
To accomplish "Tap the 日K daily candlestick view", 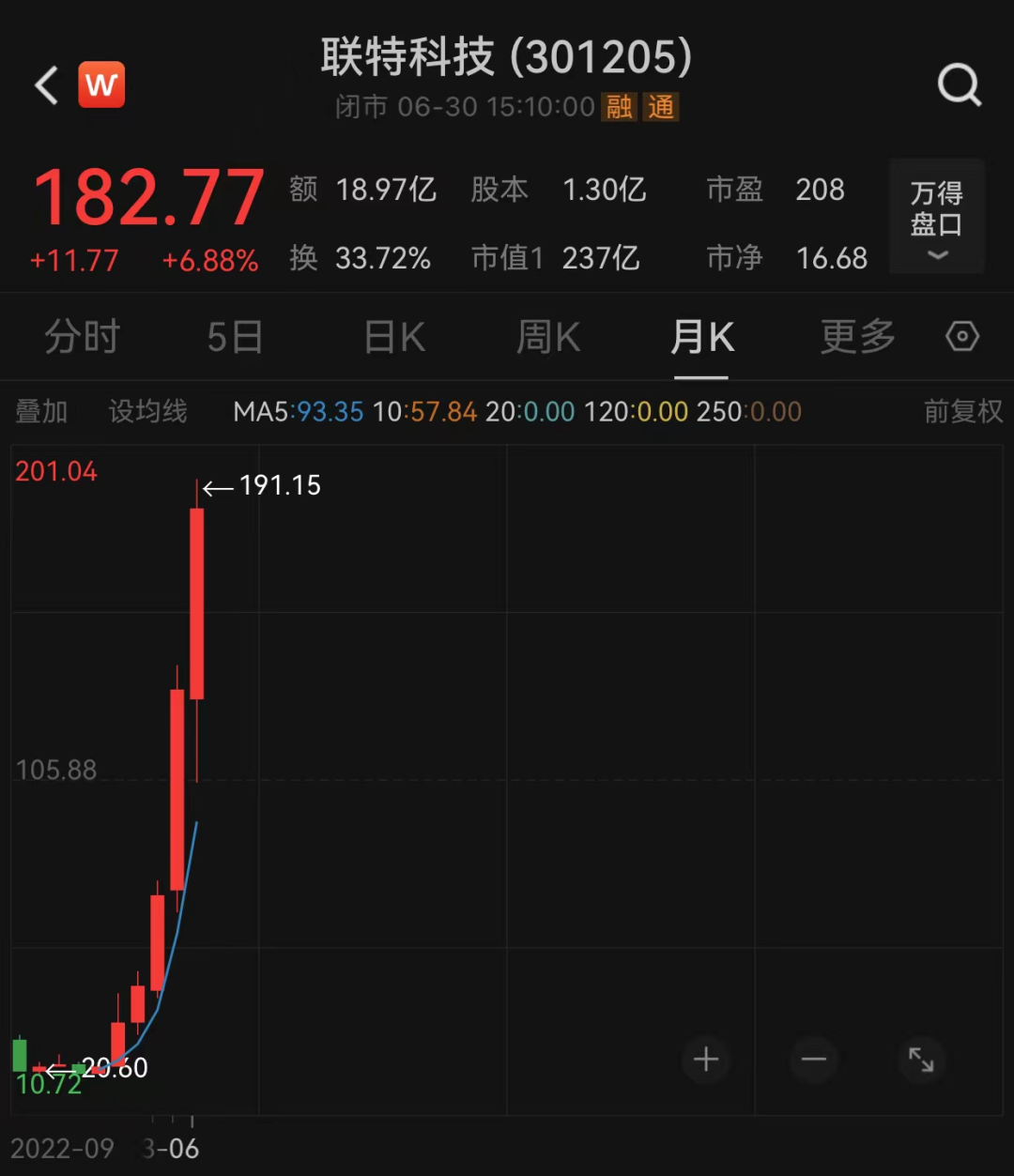I will (392, 336).
